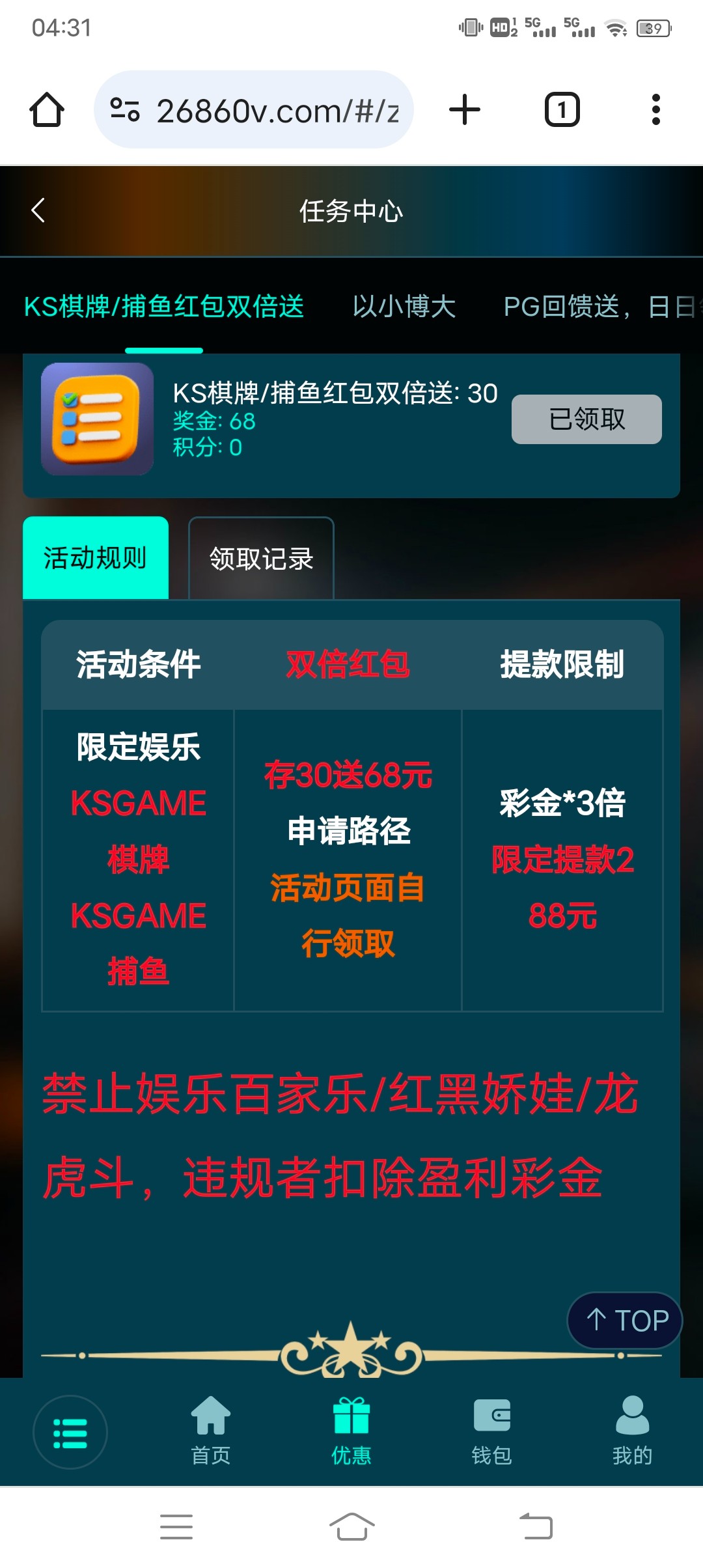Open a new browser tab
Image resolution: width=703 pixels, height=1568 pixels.
pos(465,110)
